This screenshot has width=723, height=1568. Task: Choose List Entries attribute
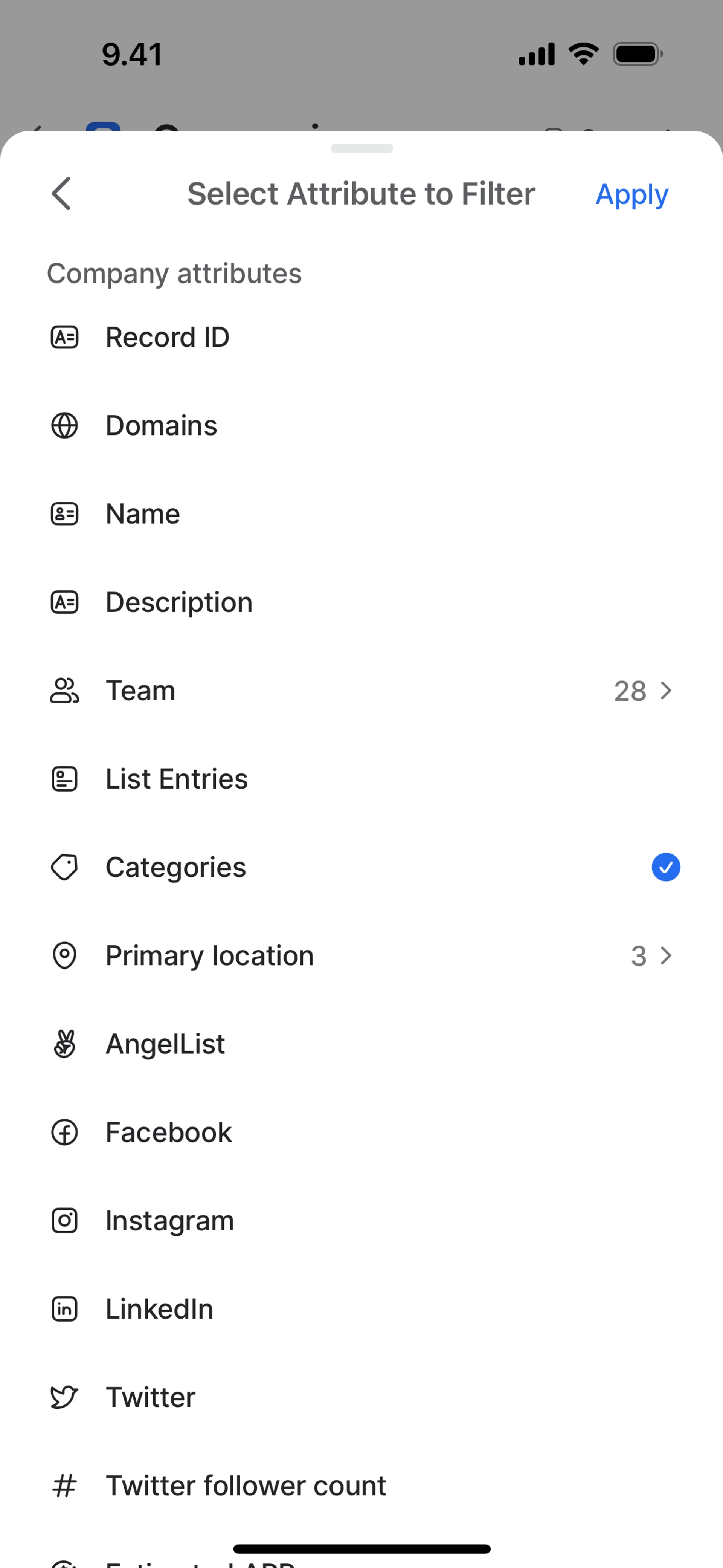[x=177, y=779]
